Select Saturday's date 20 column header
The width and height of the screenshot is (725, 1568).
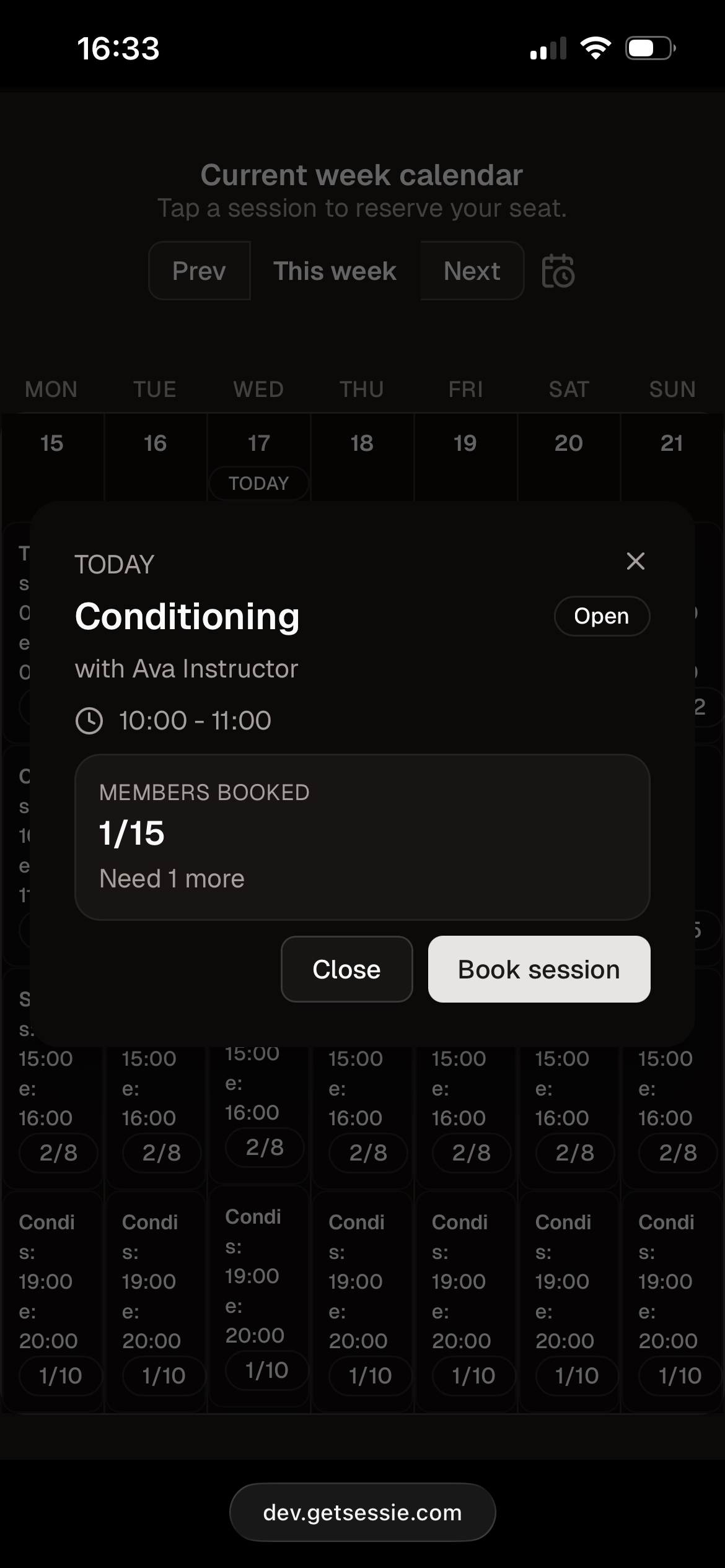coord(569,443)
